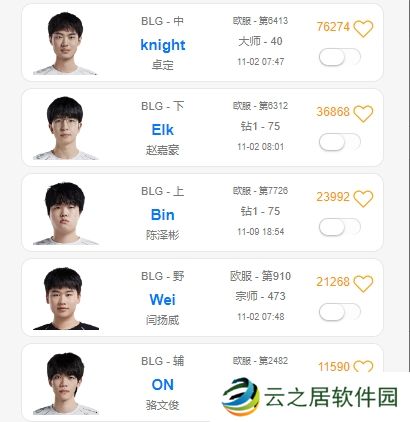Open Bin's player name link

[163, 215]
